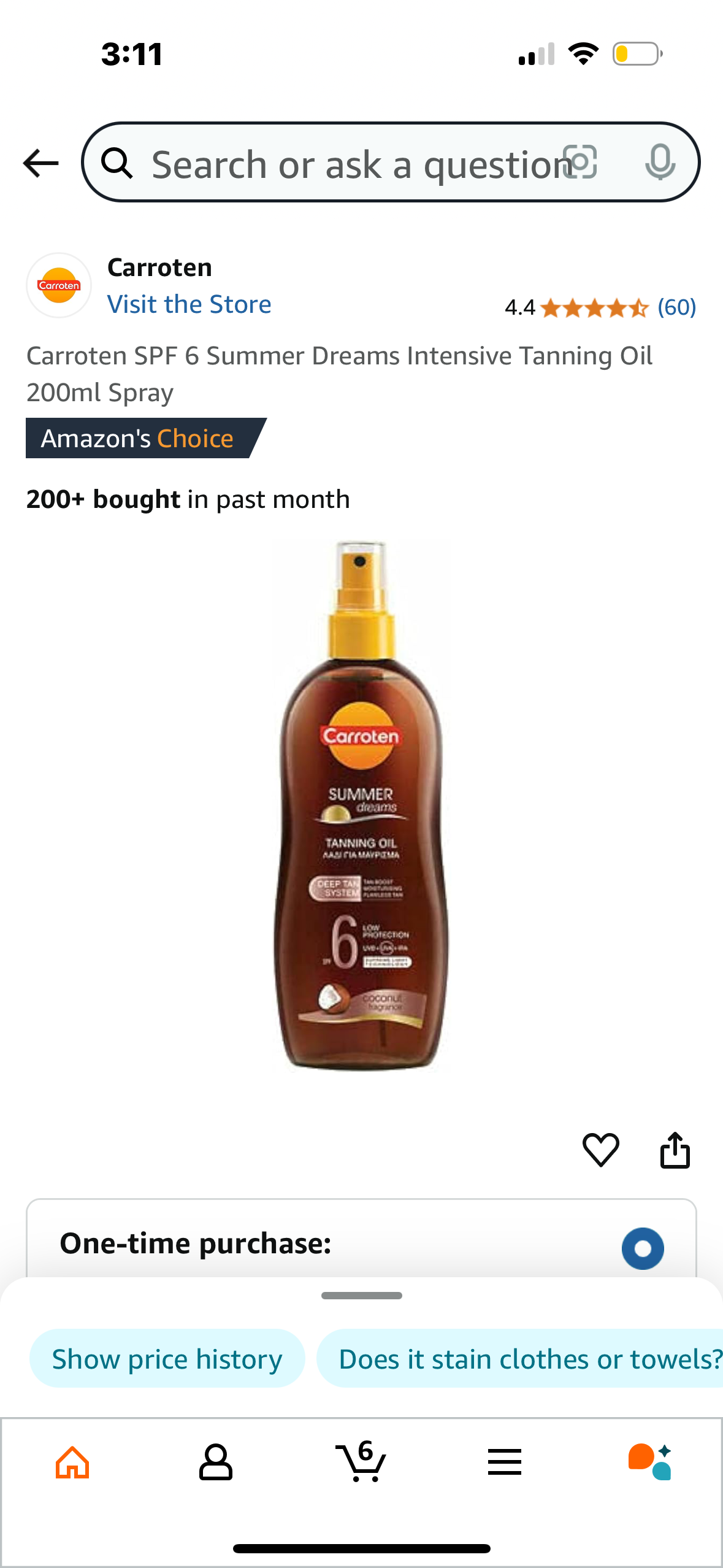This screenshot has height=1568, width=723.
Task: Visit the Carroten store
Action: pyautogui.click(x=189, y=304)
